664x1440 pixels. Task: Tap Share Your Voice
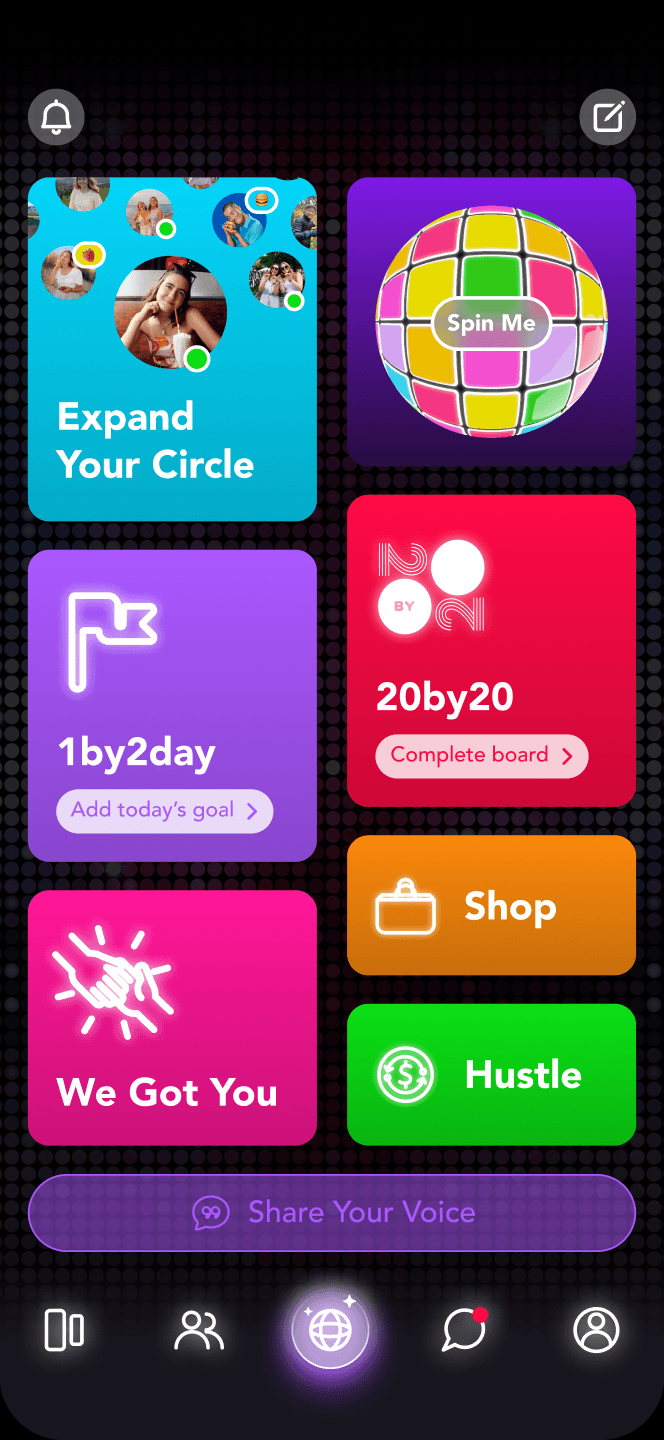[x=332, y=1212]
